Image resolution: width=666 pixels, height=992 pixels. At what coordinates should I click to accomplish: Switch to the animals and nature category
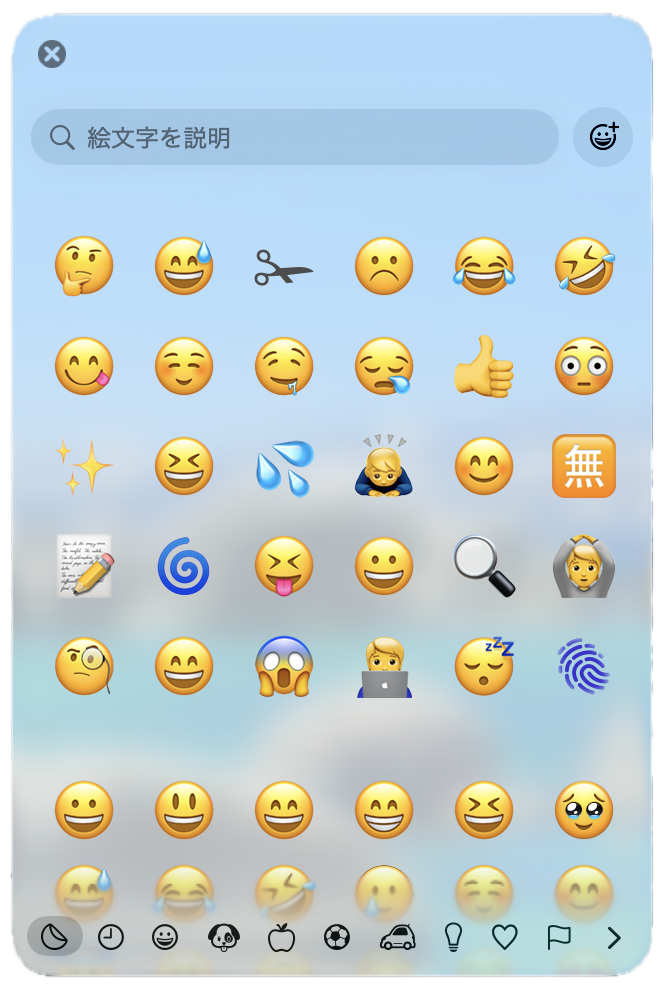coord(223,937)
